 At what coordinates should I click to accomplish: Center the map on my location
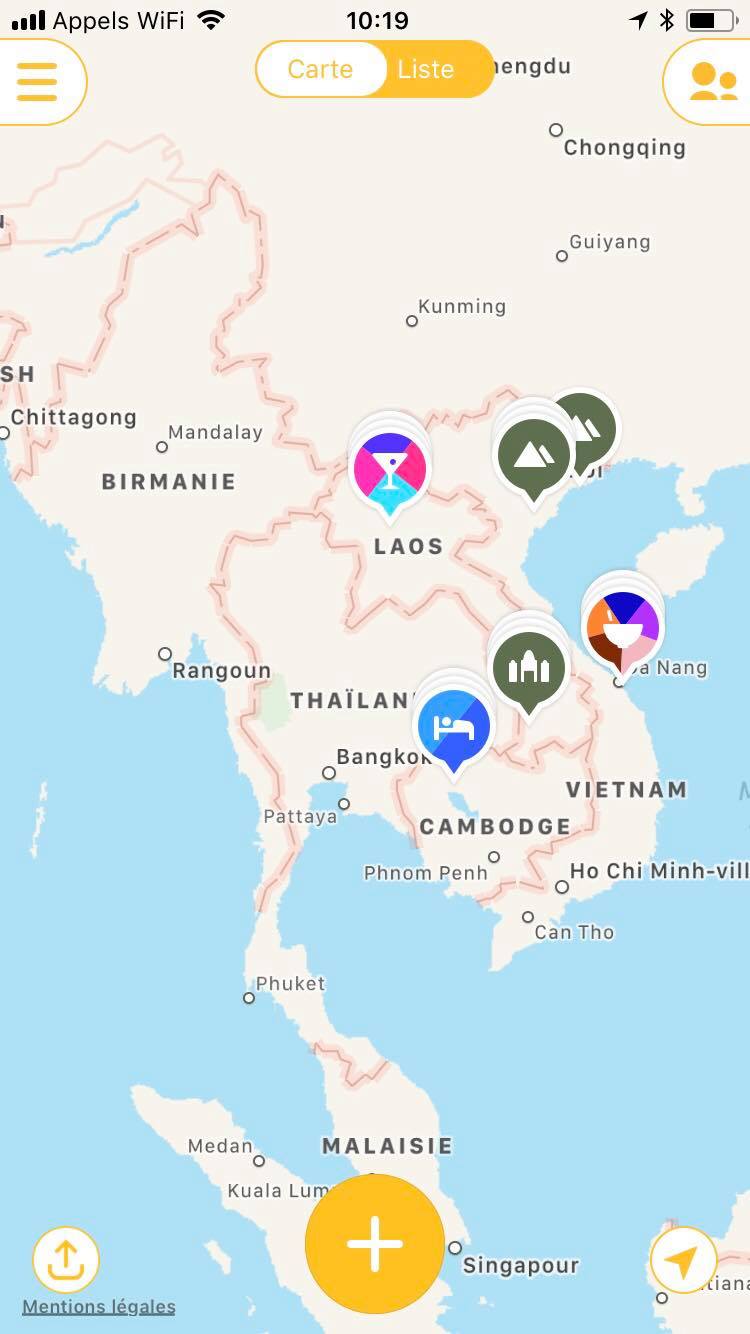tap(683, 1261)
